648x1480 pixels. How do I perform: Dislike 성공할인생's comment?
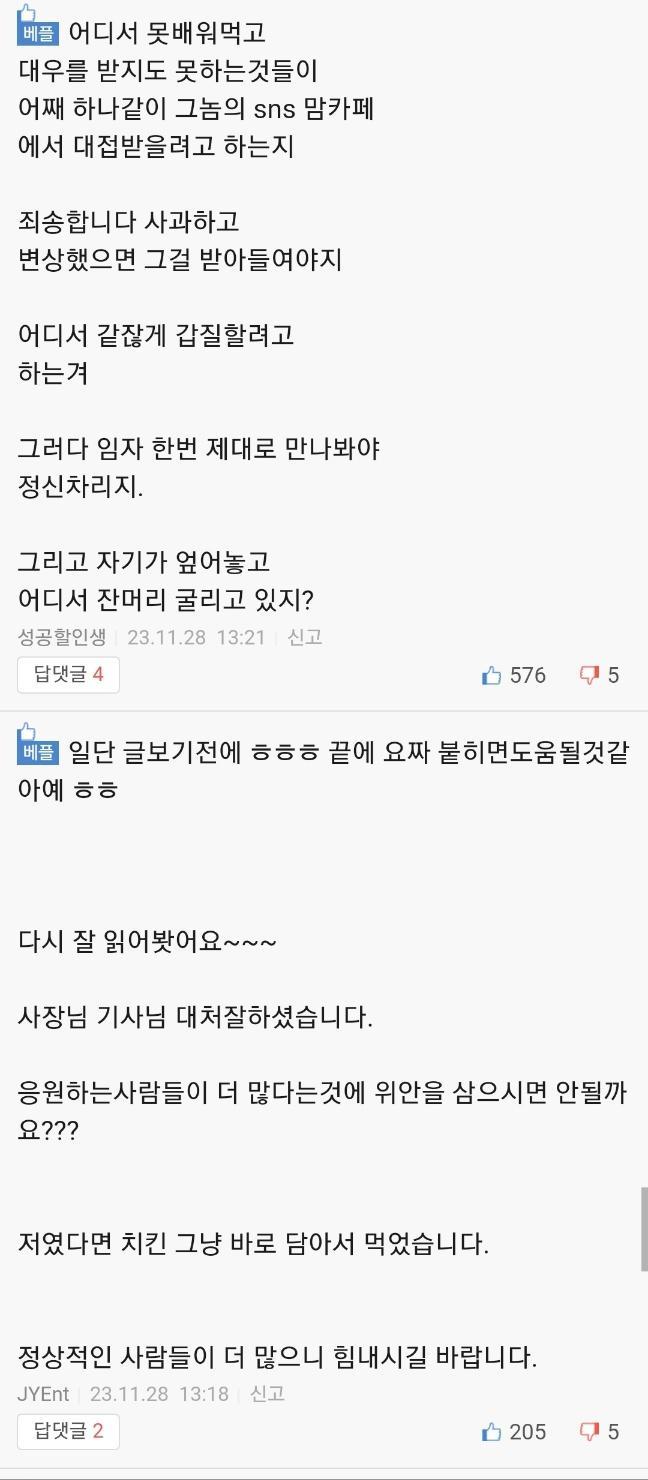click(589, 676)
